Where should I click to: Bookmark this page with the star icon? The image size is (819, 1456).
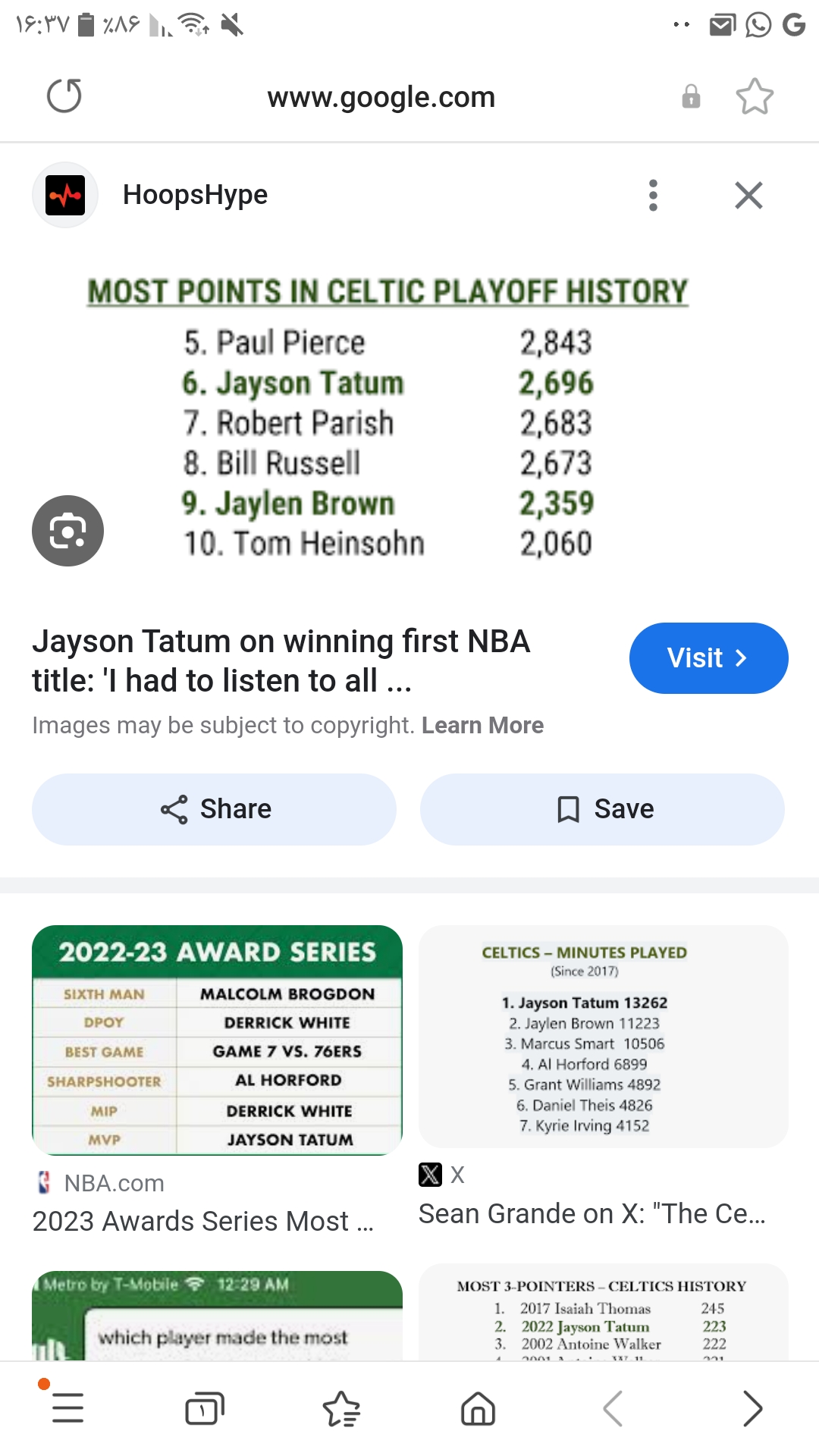[x=755, y=96]
